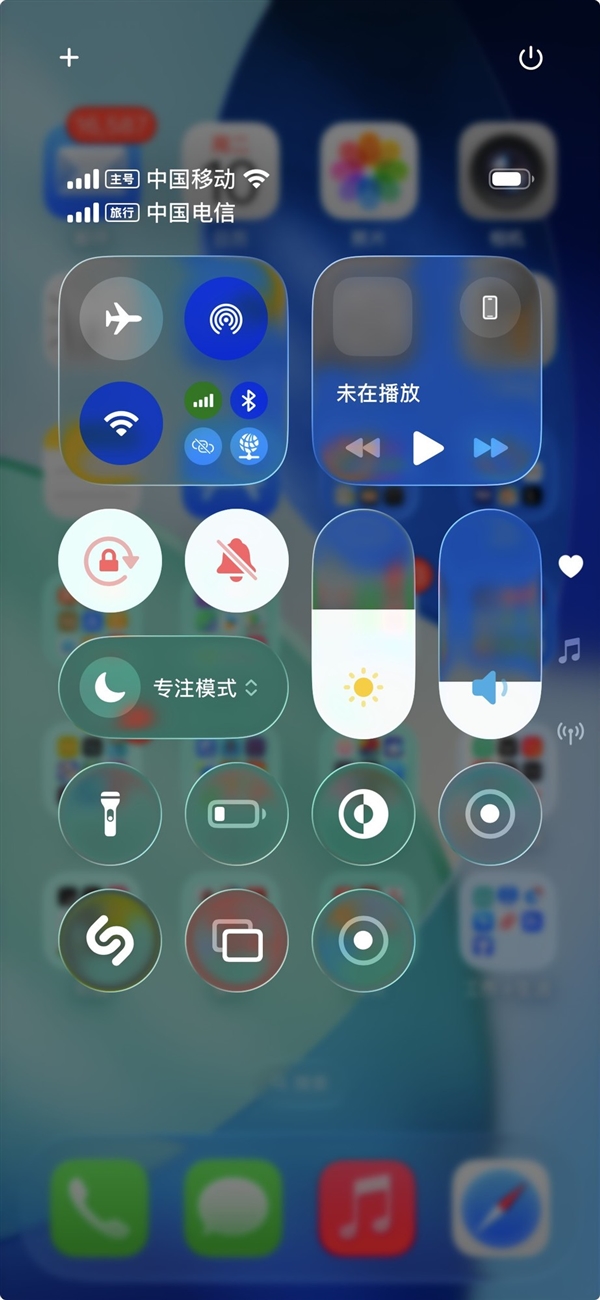600x1300 pixels.
Task: Launch Shazam music recognition
Action: pyautogui.click(x=110, y=940)
